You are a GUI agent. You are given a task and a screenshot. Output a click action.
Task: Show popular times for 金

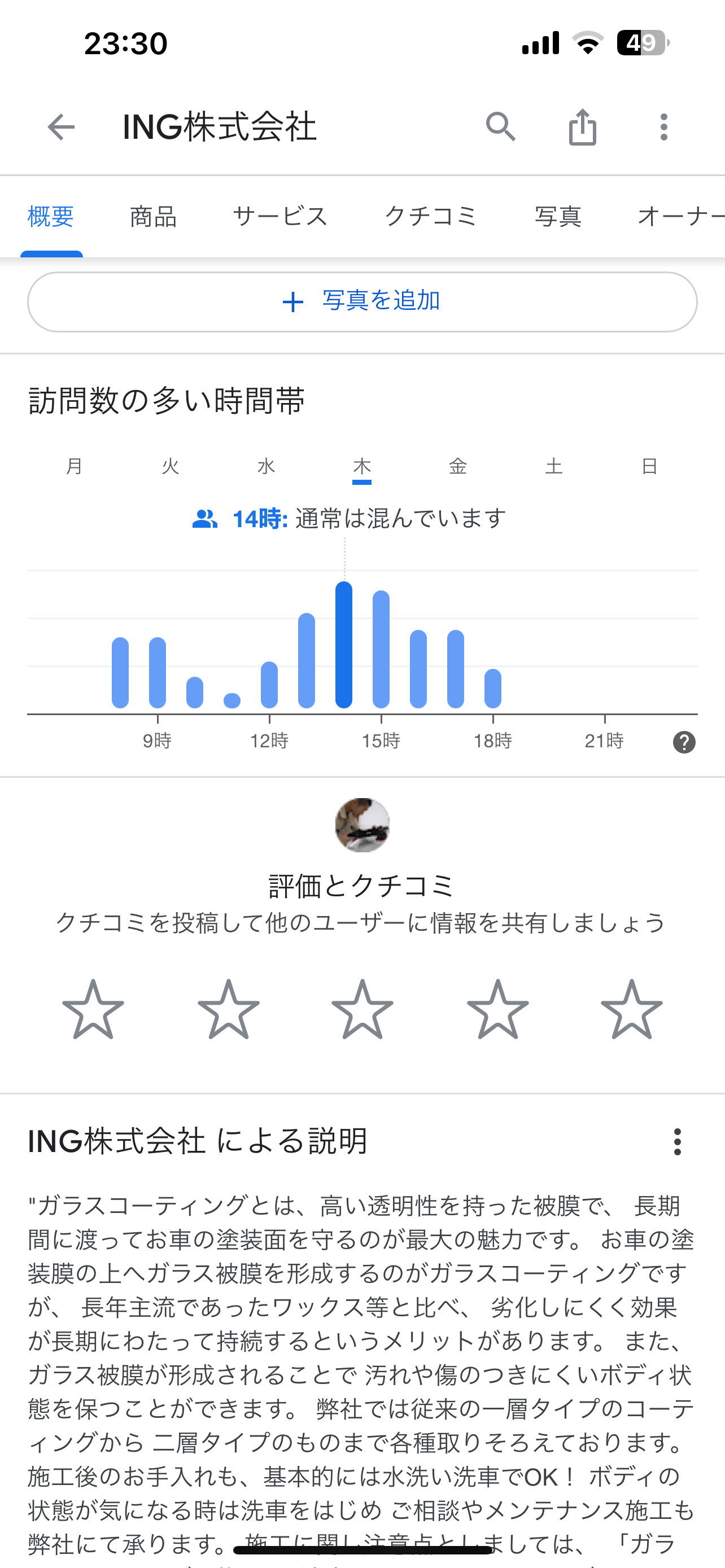point(458,467)
